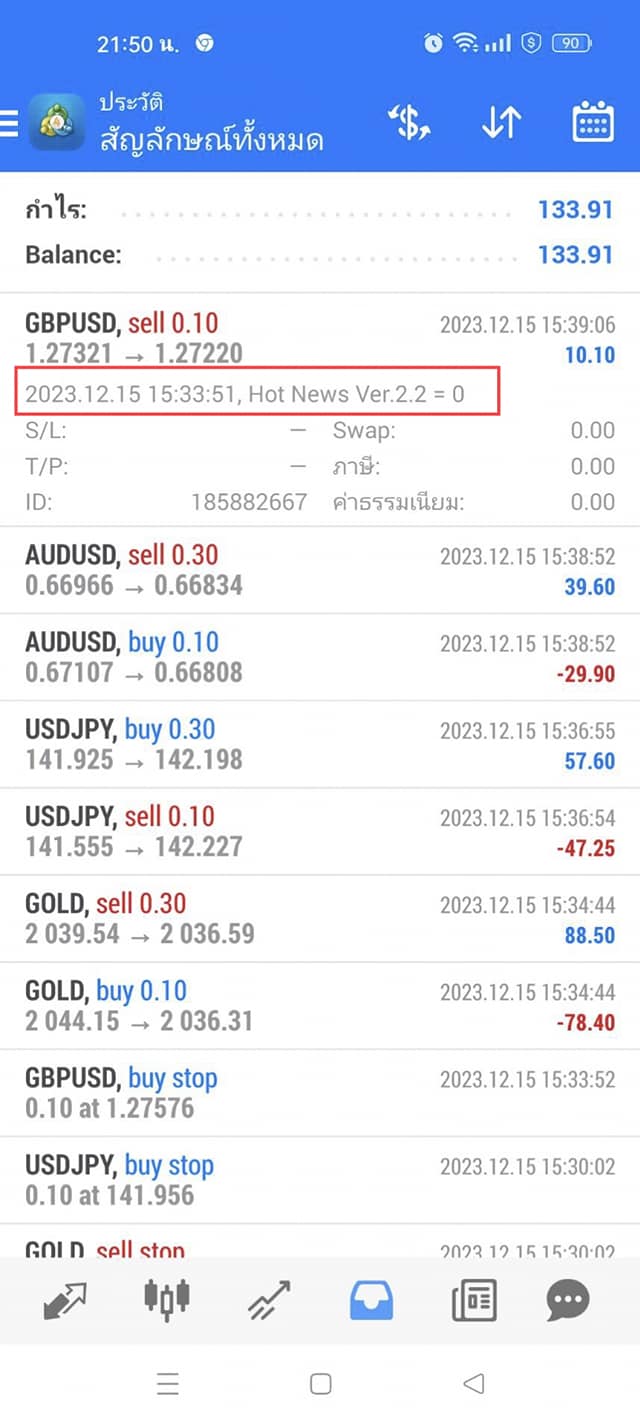Open the News tab

473,1299
